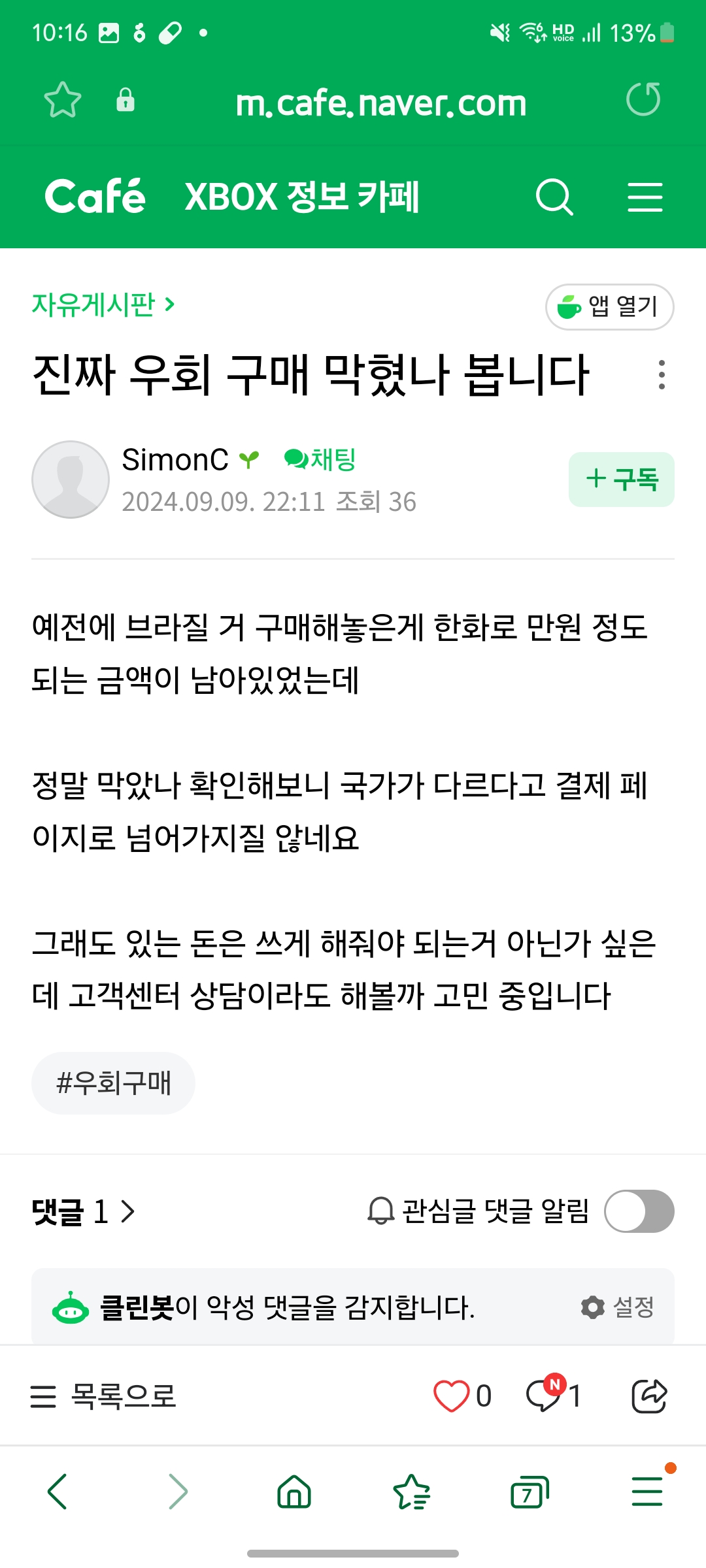The image size is (706, 1568).
Task: Reload the page
Action: coord(643,100)
